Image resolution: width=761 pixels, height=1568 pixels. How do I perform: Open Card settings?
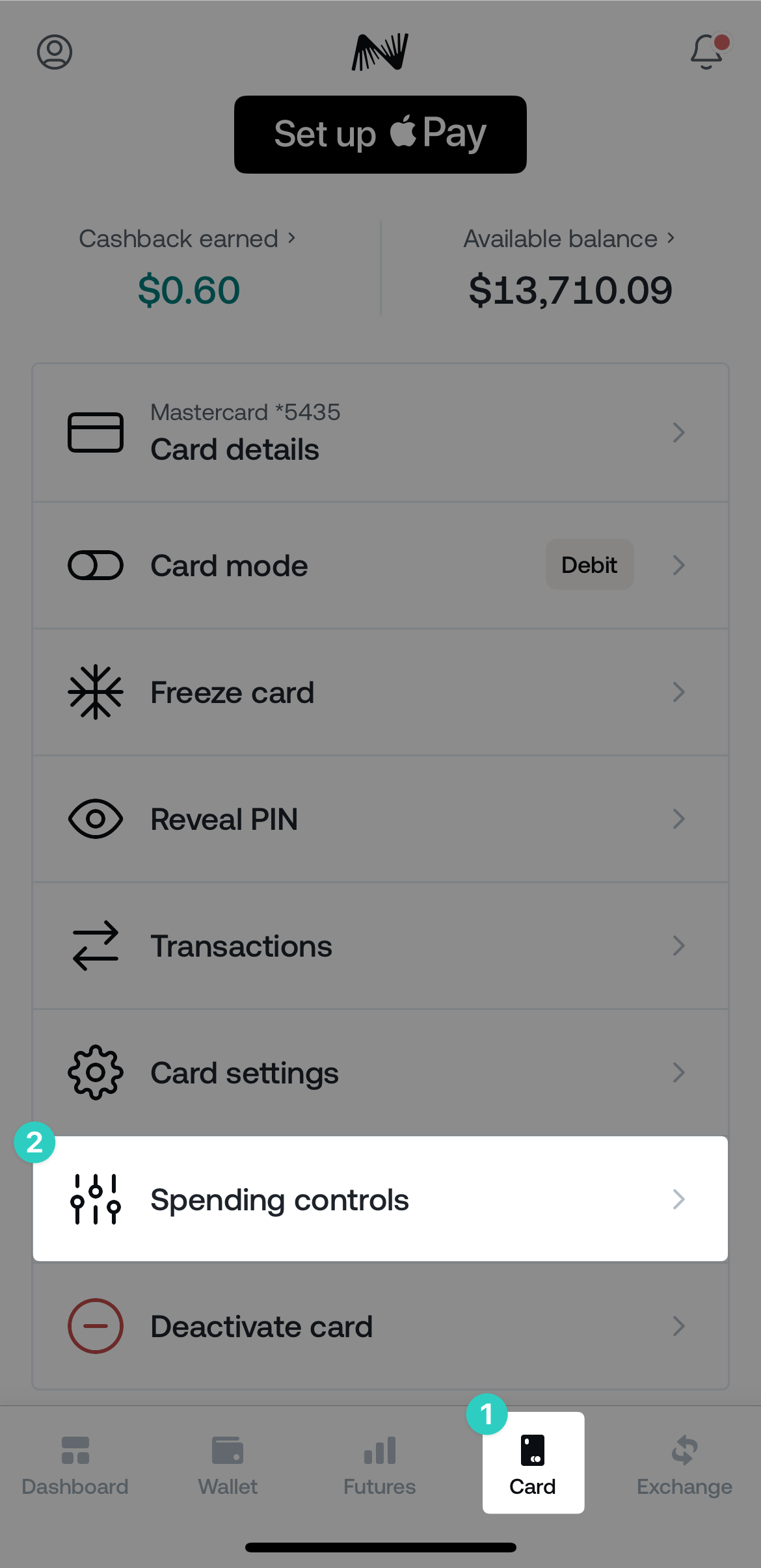[380, 1072]
